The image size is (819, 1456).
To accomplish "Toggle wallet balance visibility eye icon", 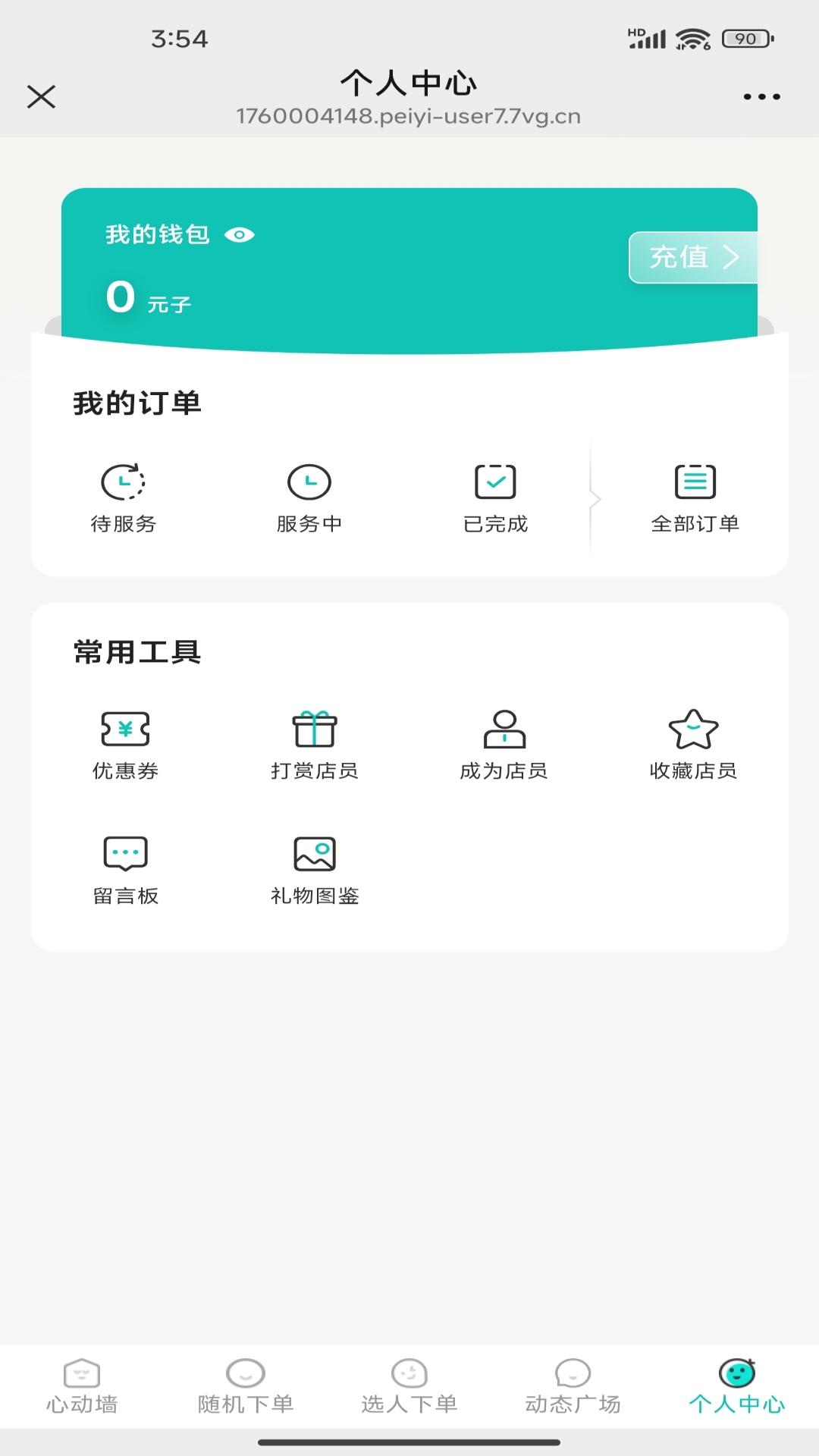I will click(x=240, y=235).
